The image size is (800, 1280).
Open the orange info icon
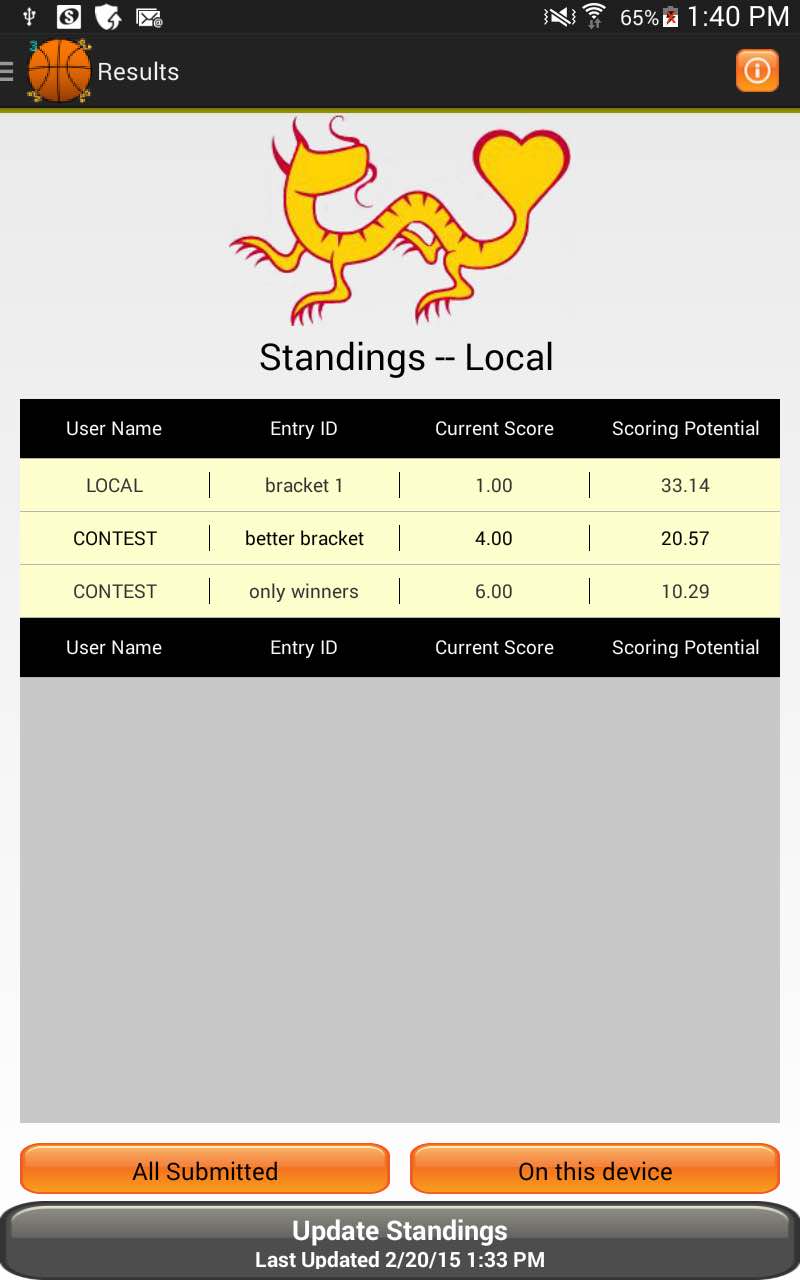tap(757, 71)
